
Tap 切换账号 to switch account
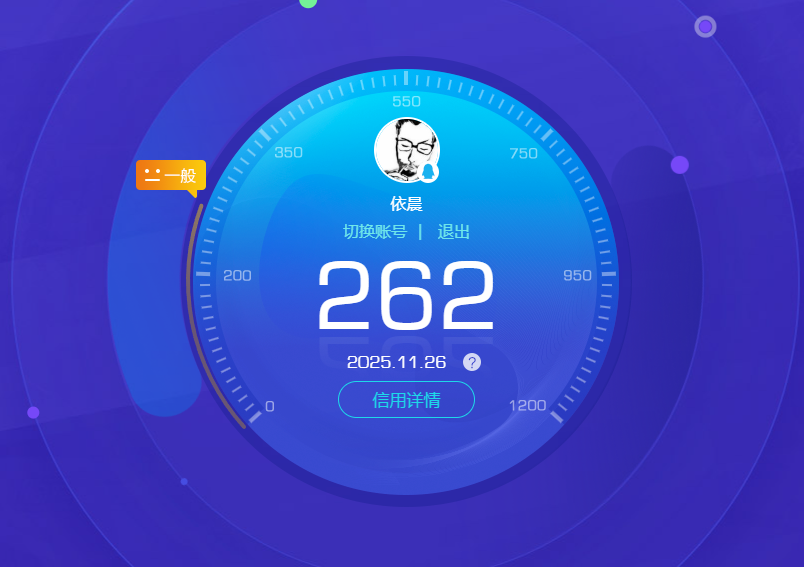click(375, 232)
